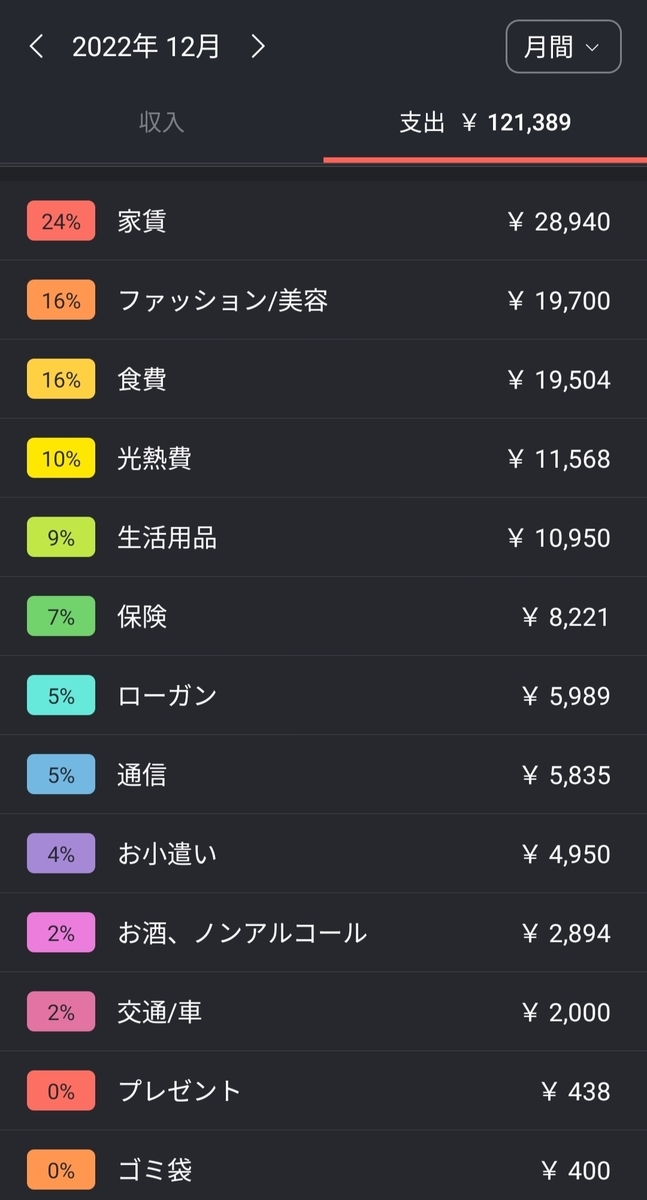
Task: View プレゼント expenses
Action: coord(323,1090)
